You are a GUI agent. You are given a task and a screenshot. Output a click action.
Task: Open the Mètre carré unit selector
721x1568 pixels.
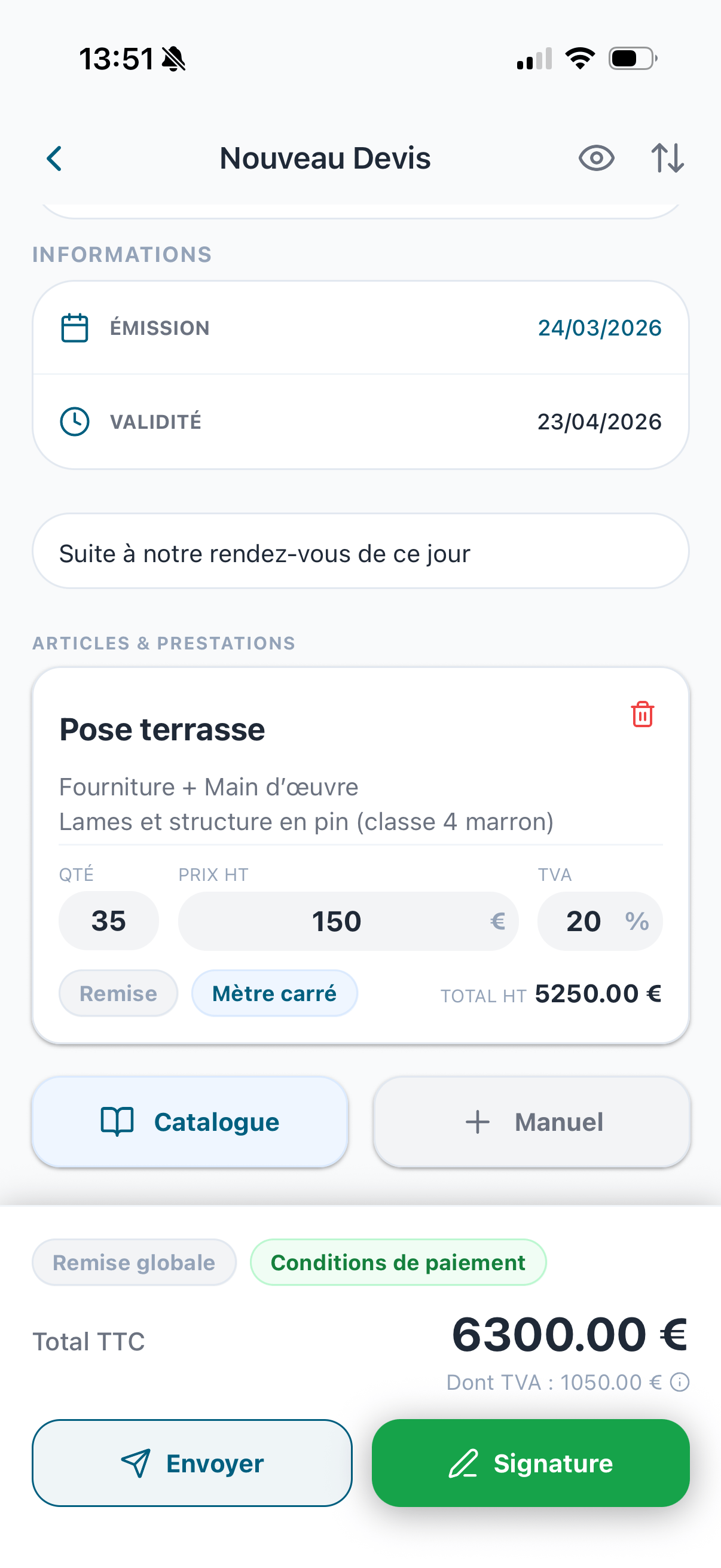tap(274, 993)
